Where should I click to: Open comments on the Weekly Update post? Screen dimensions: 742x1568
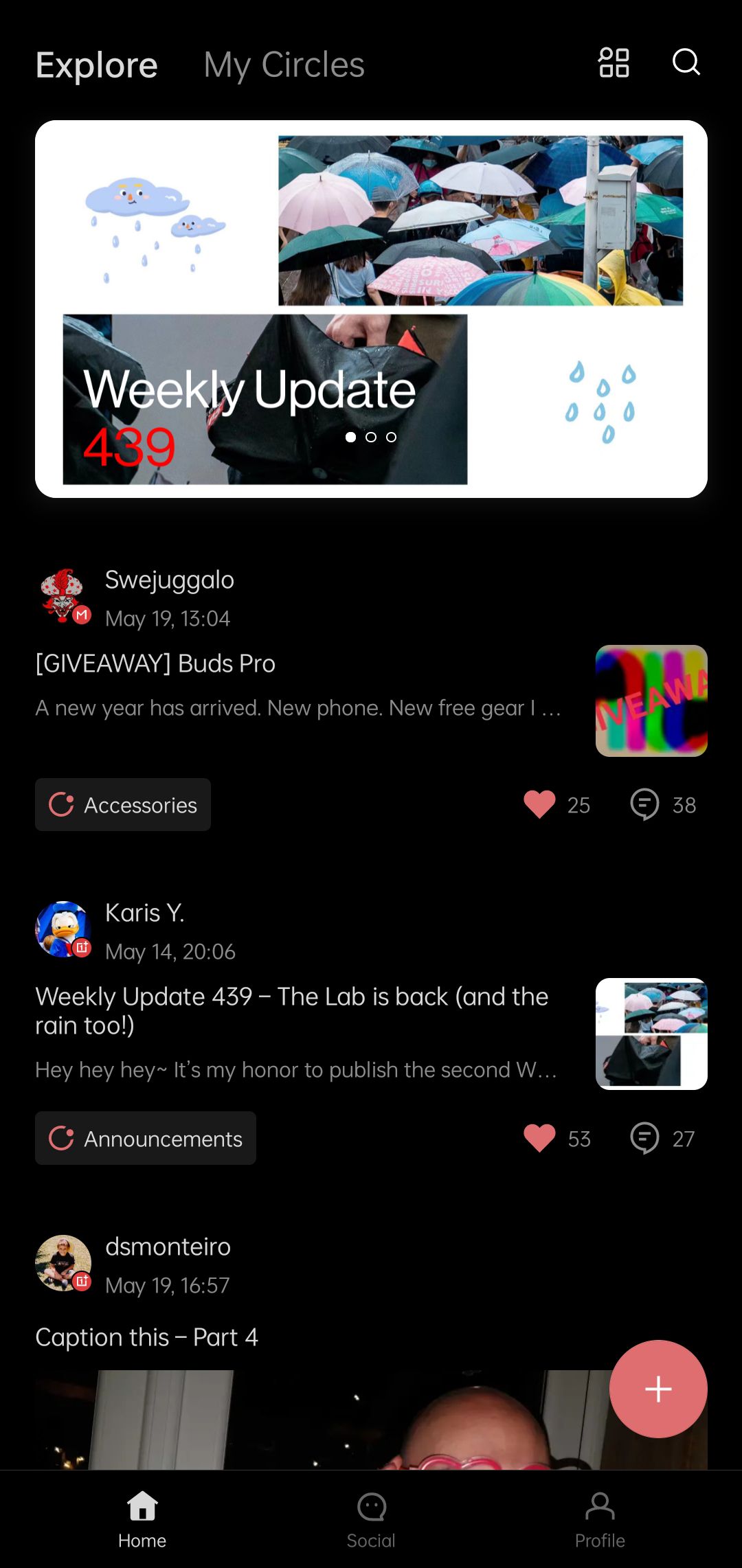coord(646,1138)
